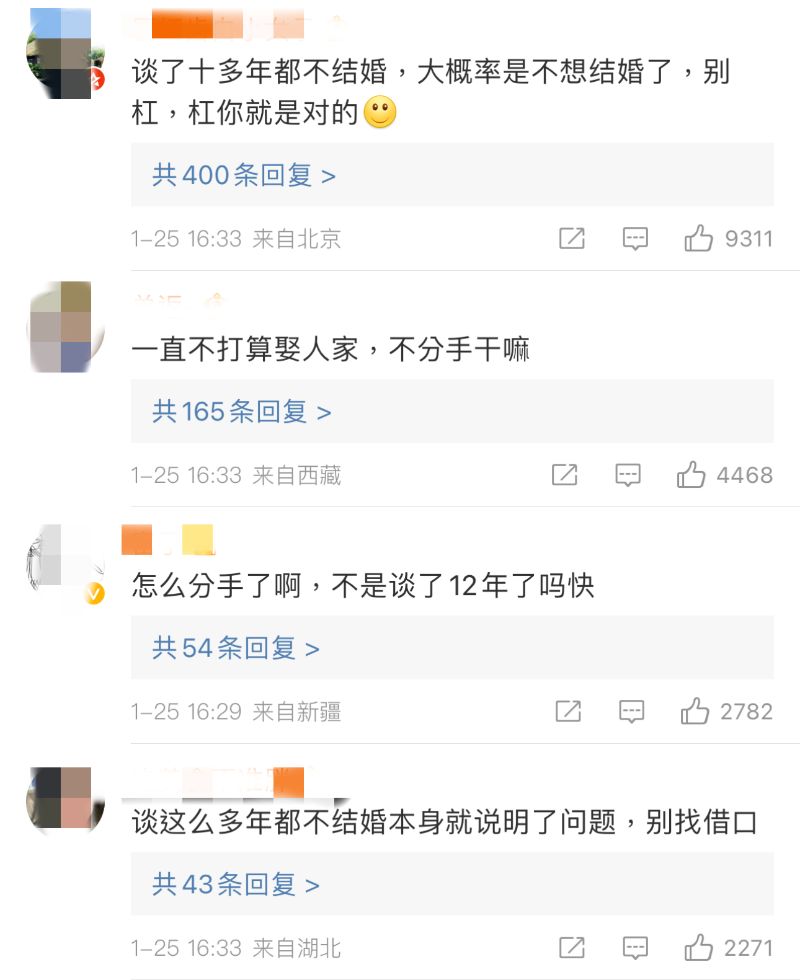Show the 共43条回复 replies
The width and height of the screenshot is (800, 980).
[235, 884]
